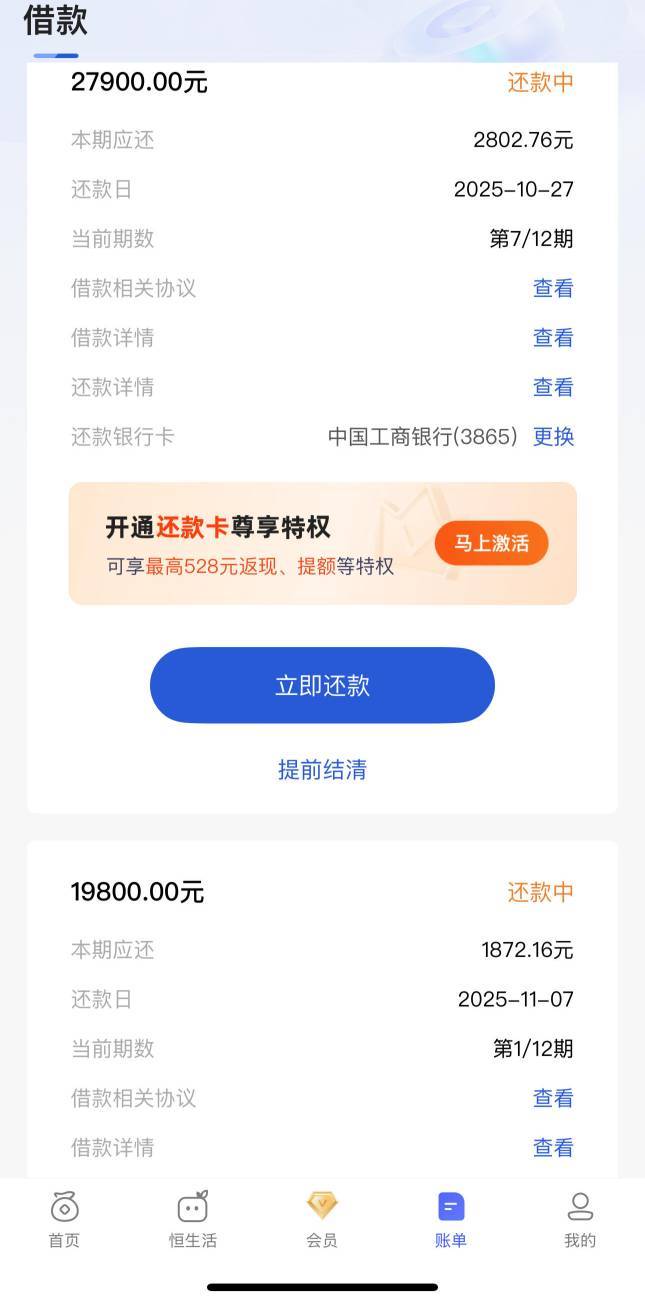Image resolution: width=645 pixels, height=1303 pixels.
Task: View 借款相关协议 for the 19800.00元 loan
Action: [x=553, y=1098]
